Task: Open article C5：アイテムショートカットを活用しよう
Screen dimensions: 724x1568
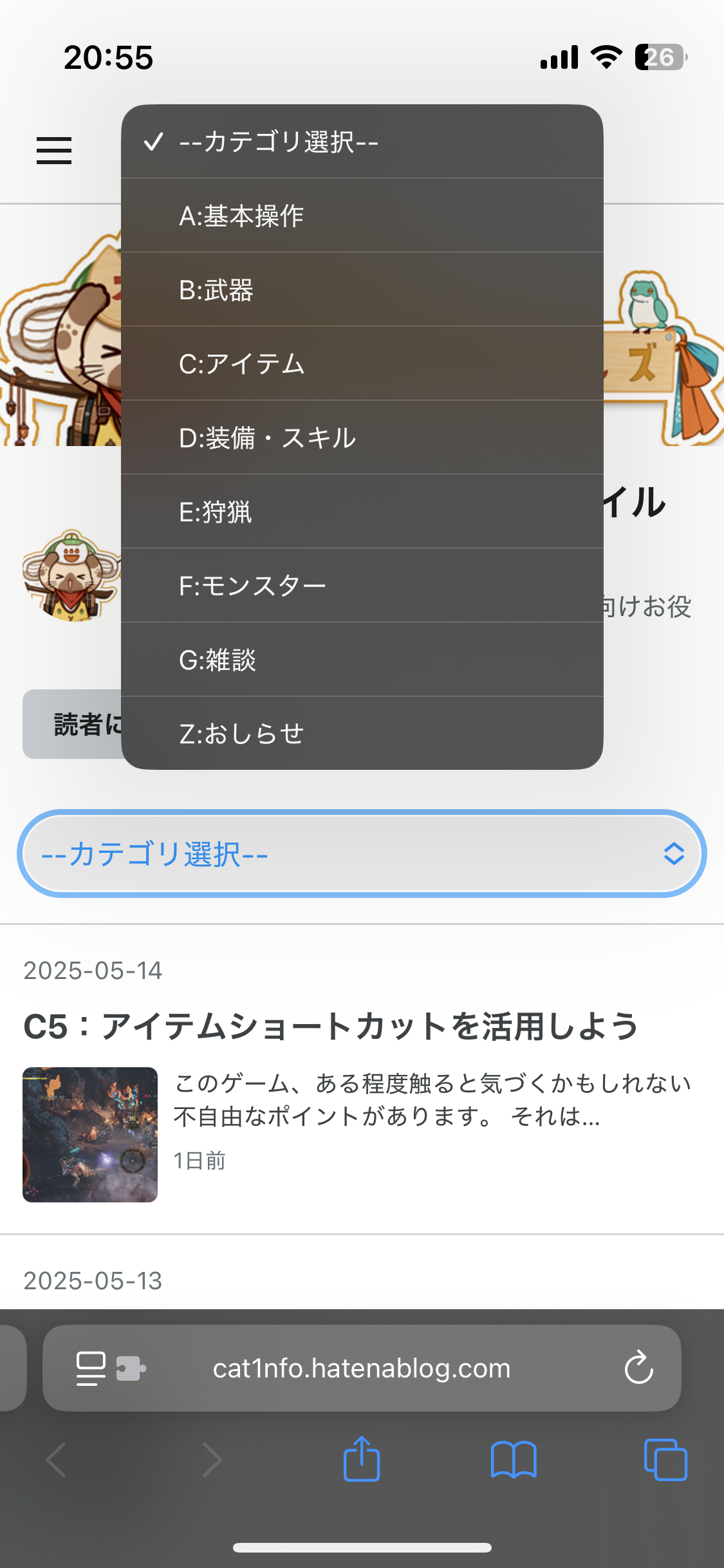Action: point(331,1026)
